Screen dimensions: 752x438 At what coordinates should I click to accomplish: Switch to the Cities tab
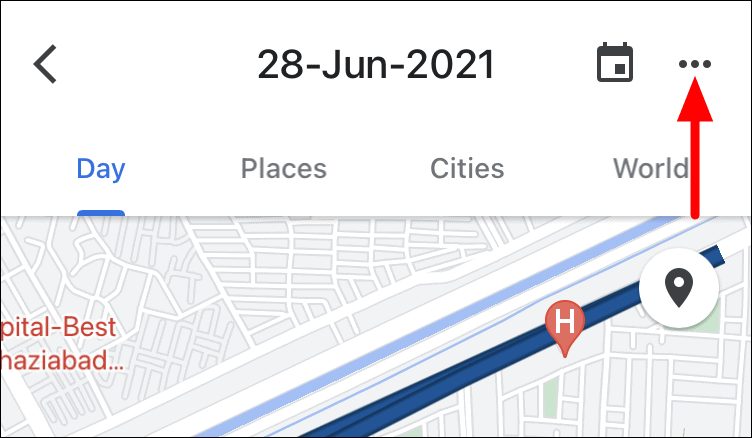coord(467,168)
